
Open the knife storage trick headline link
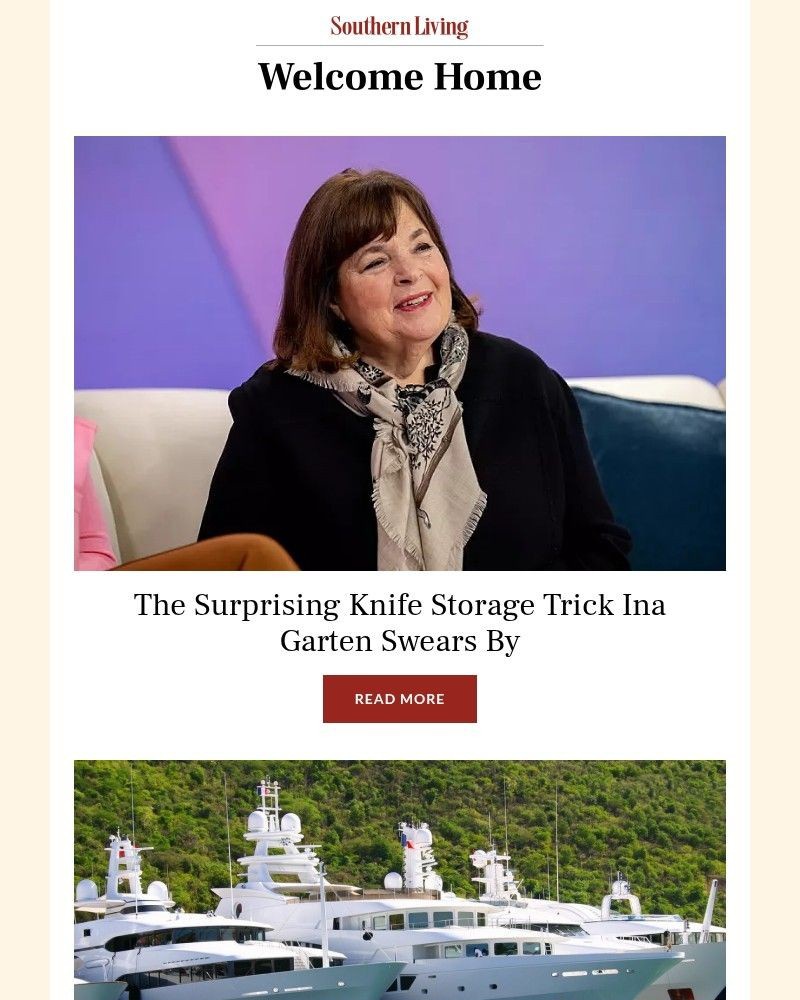pos(399,622)
